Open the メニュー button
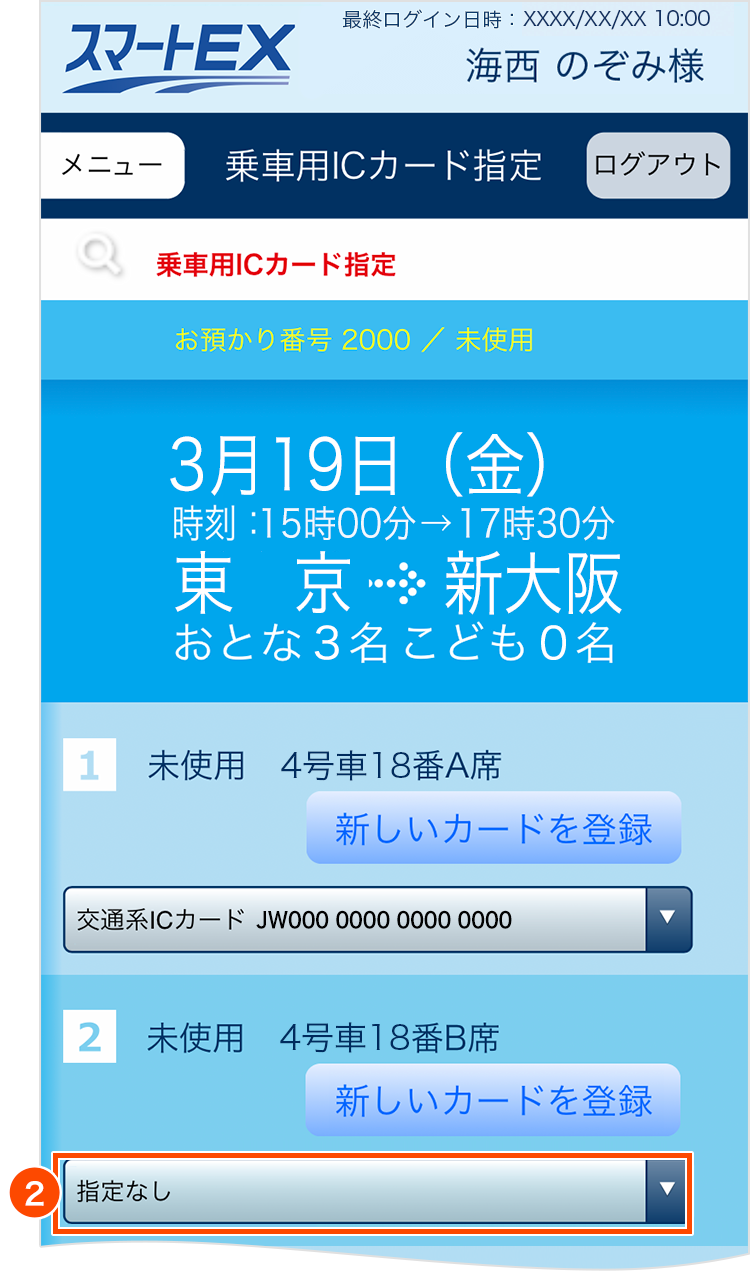The width and height of the screenshot is (750, 1272). click(x=112, y=165)
